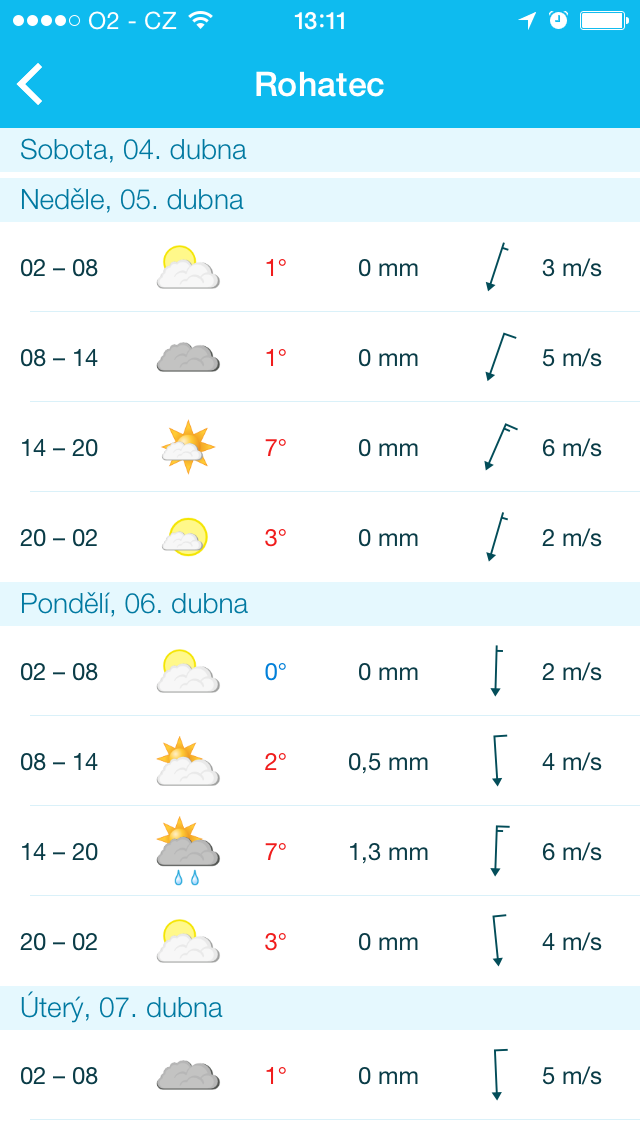
Task: Collapse the Neděle, 05. dubna section
Action: [320, 200]
